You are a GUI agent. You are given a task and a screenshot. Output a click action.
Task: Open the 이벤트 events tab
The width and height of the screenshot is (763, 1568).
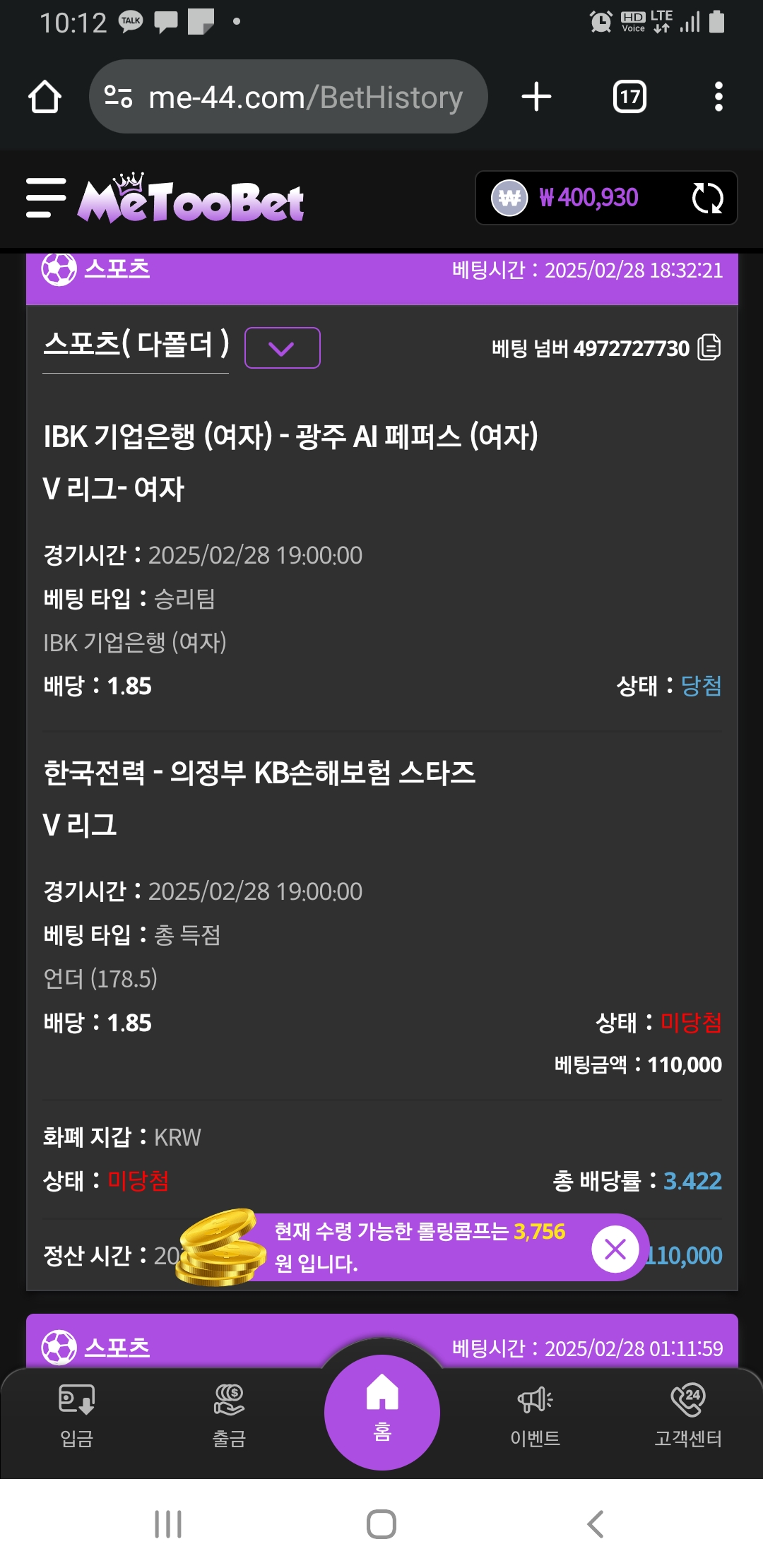(x=535, y=1415)
